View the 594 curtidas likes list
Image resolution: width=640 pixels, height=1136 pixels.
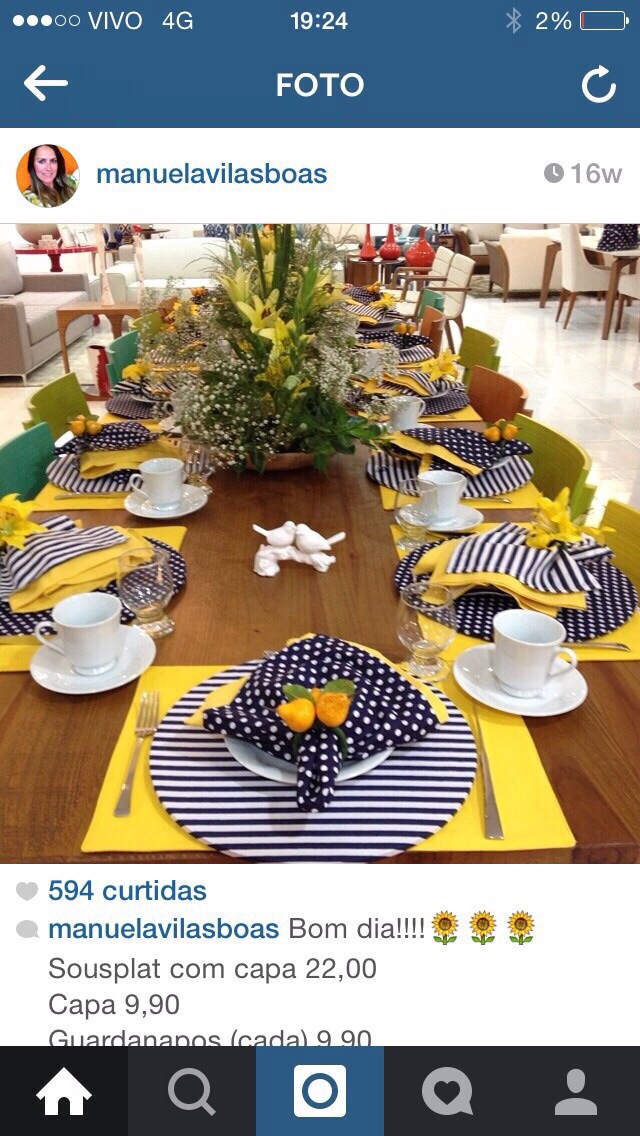(127, 890)
